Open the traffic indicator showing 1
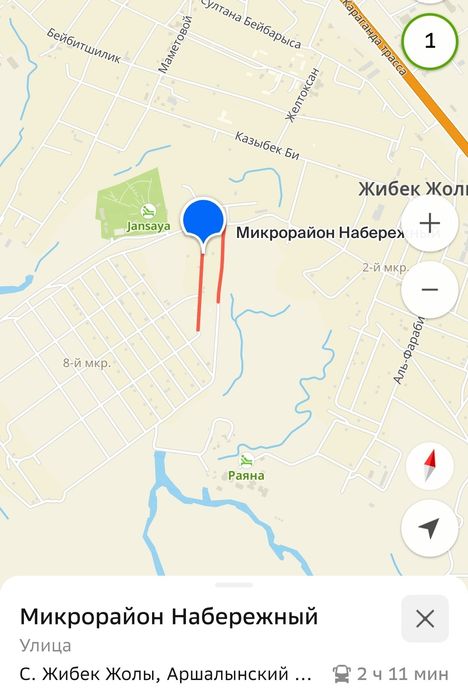This screenshot has width=468, height=700. [430, 41]
